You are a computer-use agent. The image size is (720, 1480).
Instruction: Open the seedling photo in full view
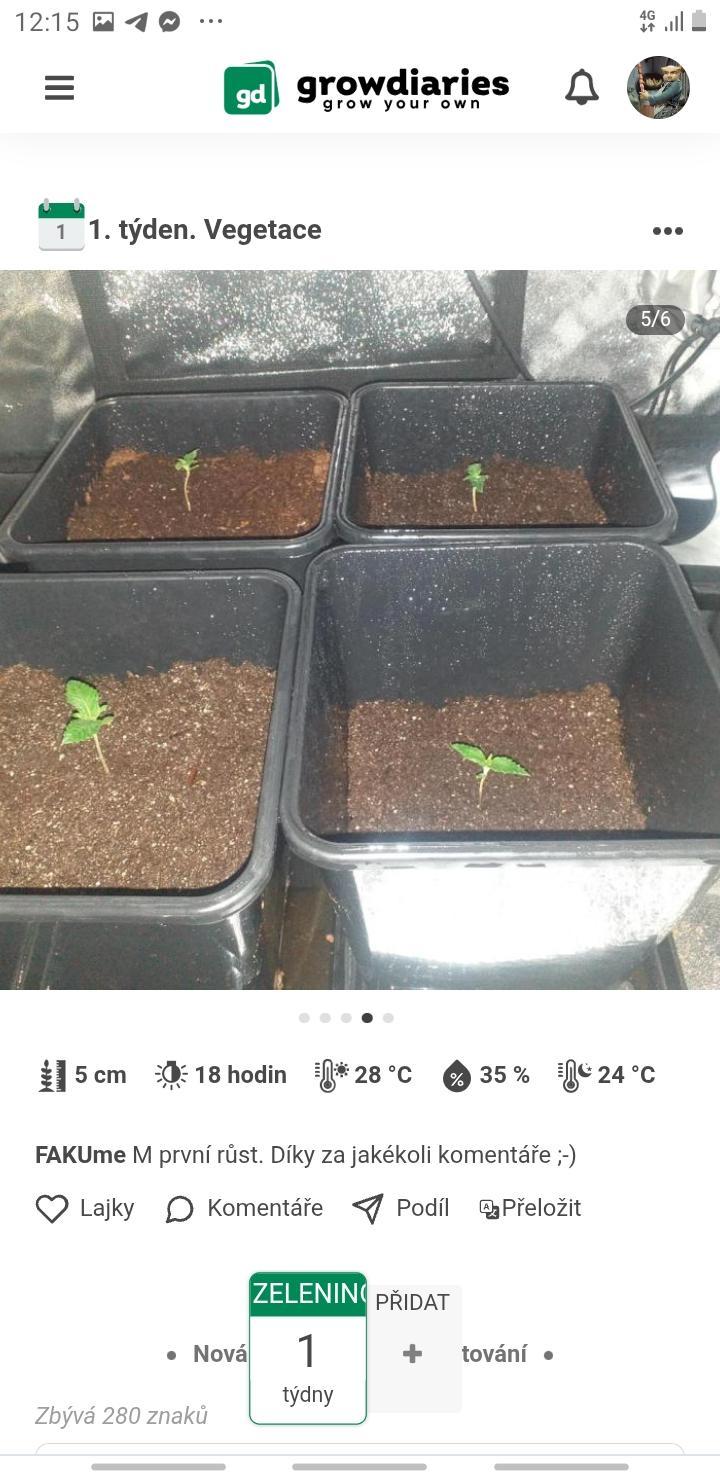360,630
